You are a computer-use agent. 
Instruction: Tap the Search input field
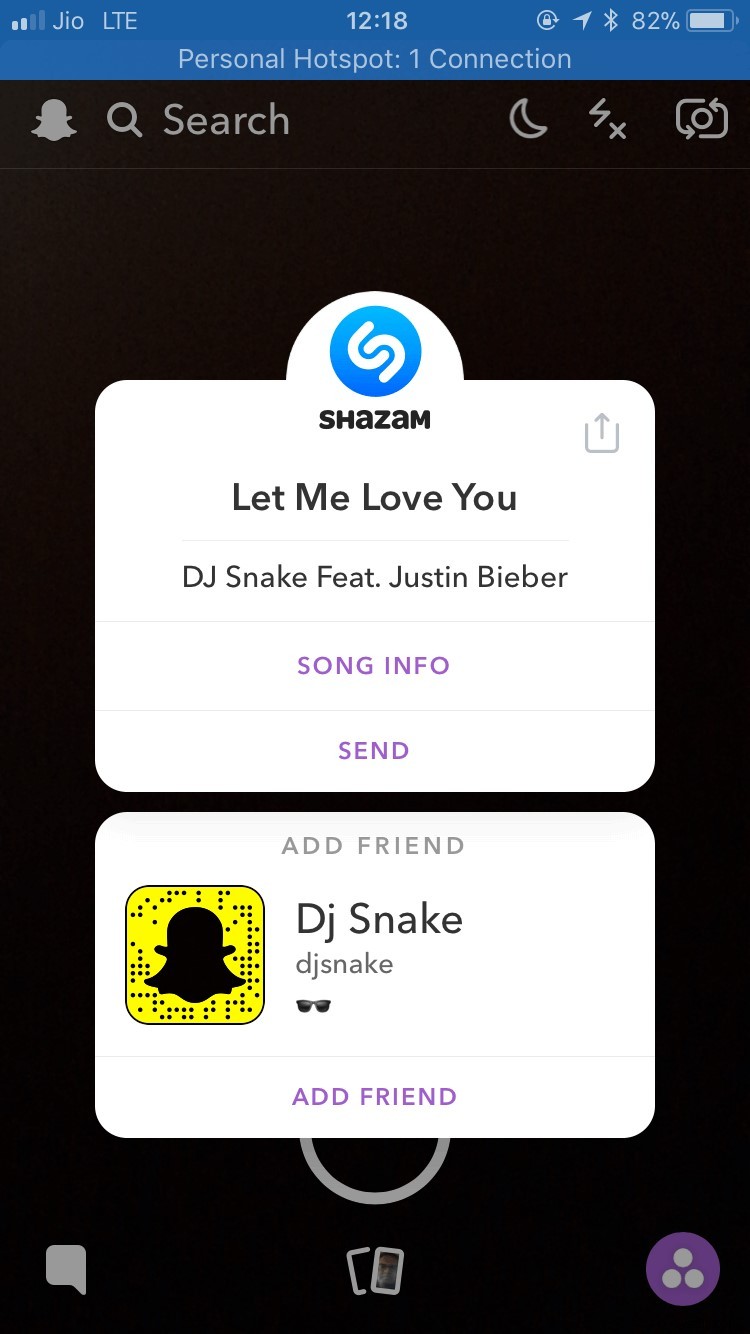tap(226, 118)
